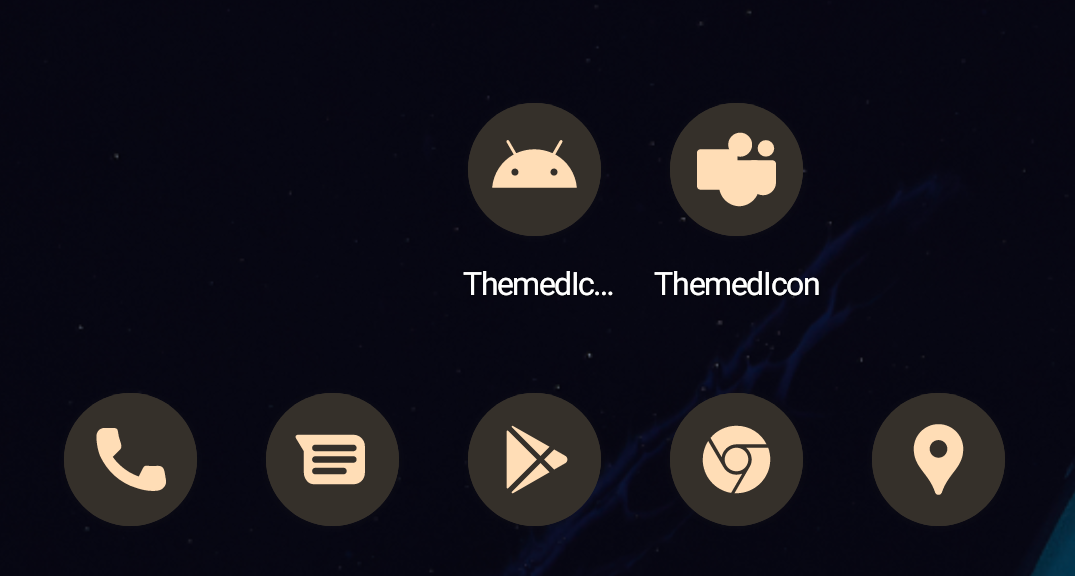Screen dimensions: 1075x576
Task: Open the Messages app
Action: tap(332, 459)
